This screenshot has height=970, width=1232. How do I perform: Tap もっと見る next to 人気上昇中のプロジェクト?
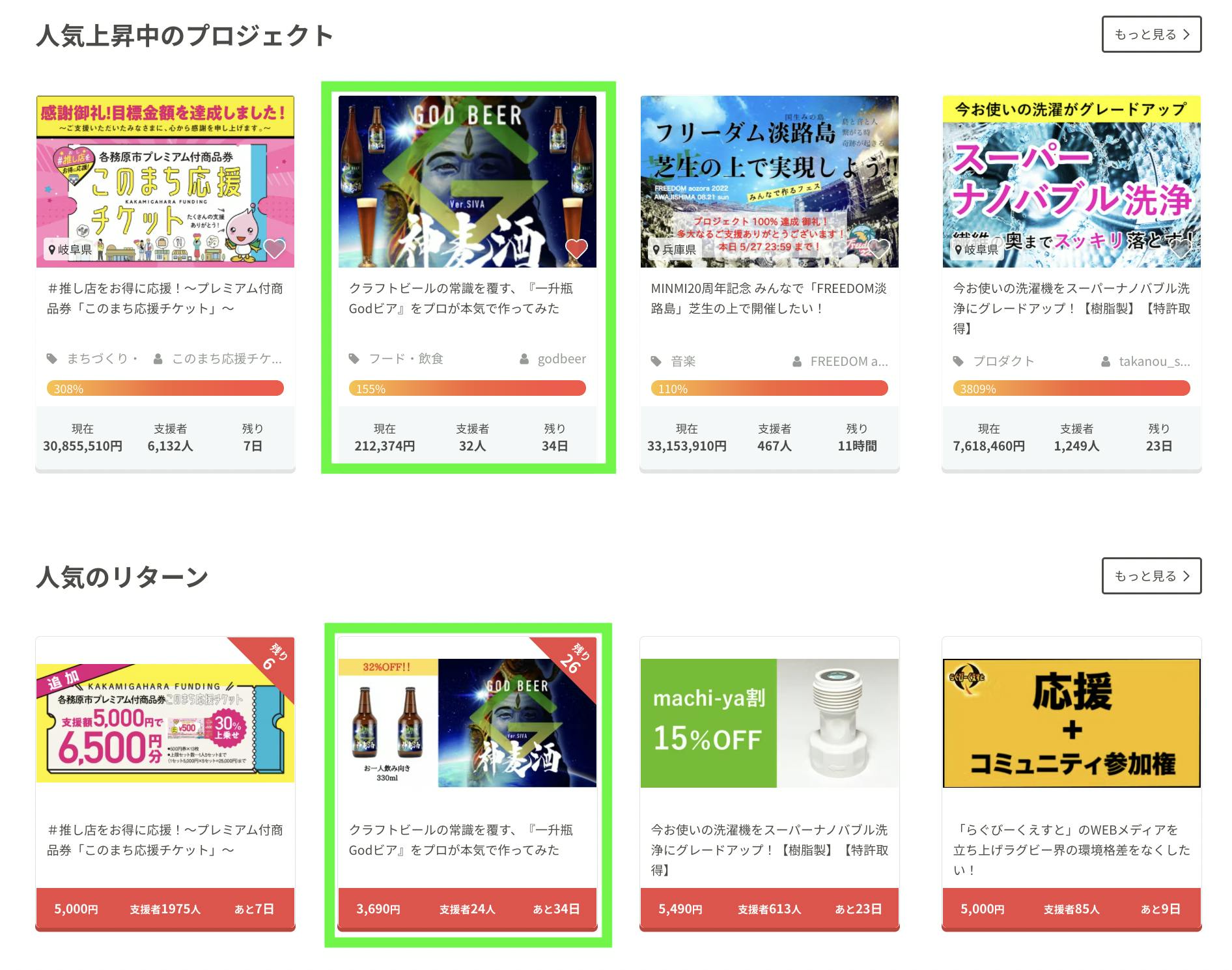point(1151,35)
